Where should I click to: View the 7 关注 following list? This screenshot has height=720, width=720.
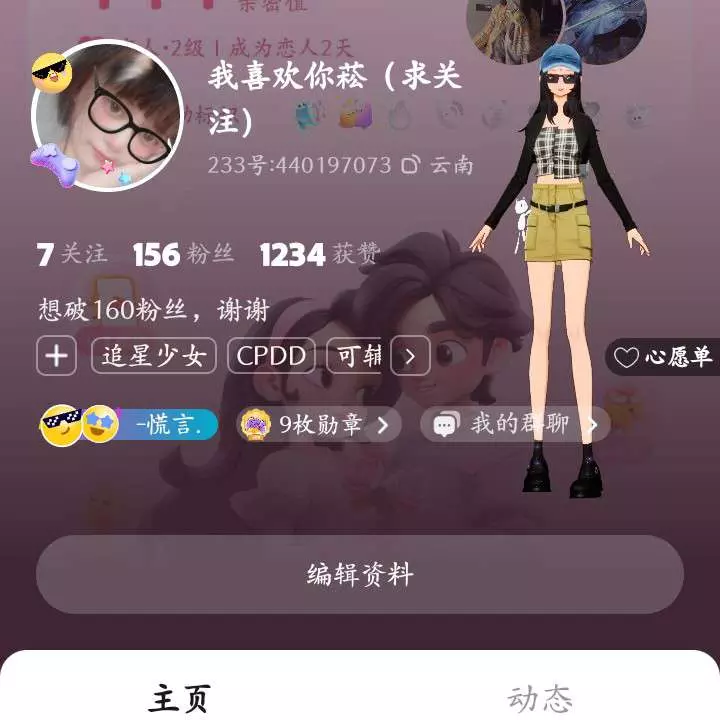(x=71, y=255)
